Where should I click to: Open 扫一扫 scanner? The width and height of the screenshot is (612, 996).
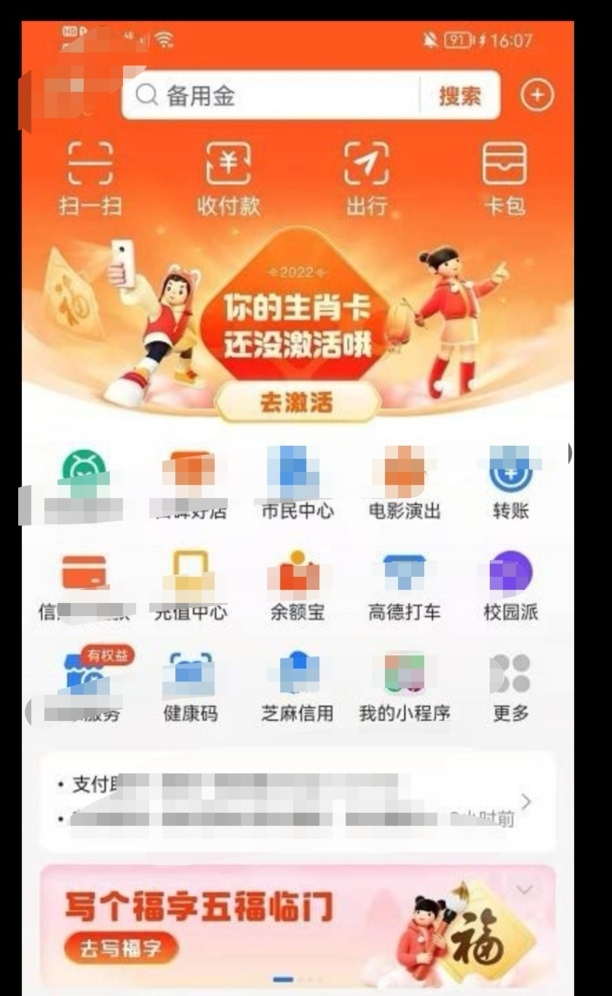[x=90, y=177]
